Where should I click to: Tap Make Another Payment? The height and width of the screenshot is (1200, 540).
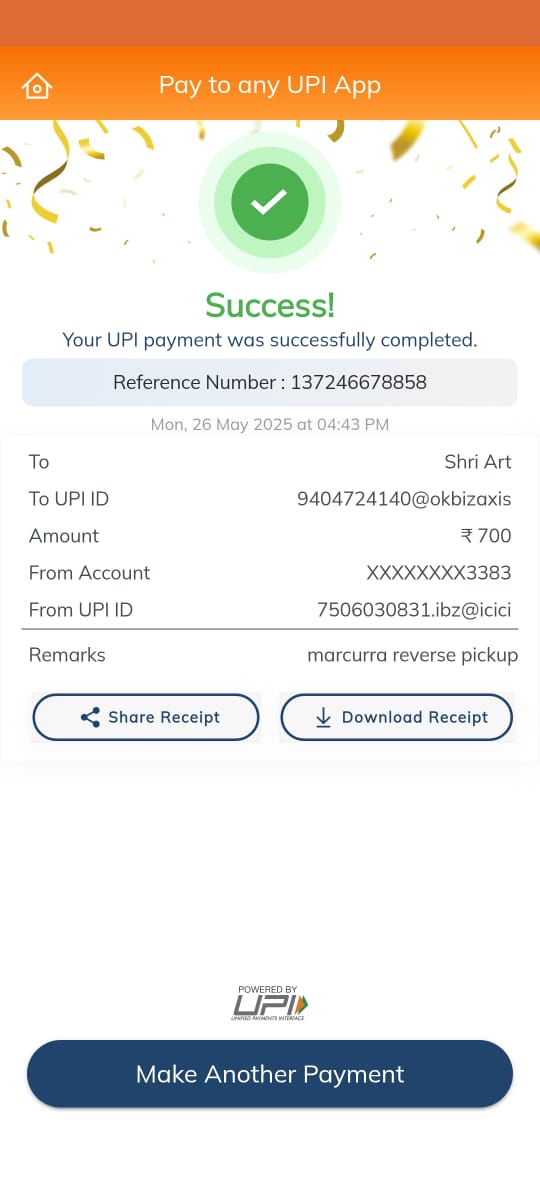(x=270, y=1074)
